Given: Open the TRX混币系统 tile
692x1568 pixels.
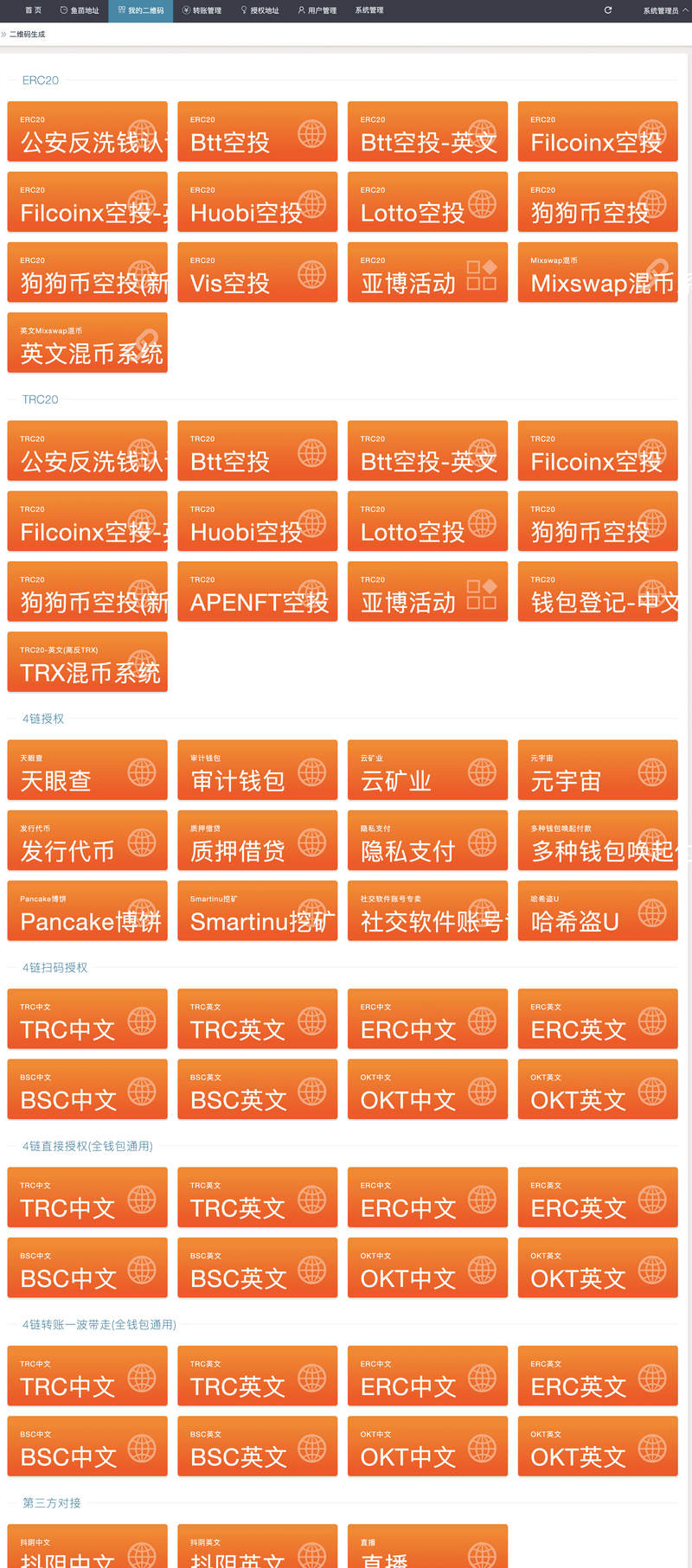Looking at the screenshot, I should click(x=87, y=662).
